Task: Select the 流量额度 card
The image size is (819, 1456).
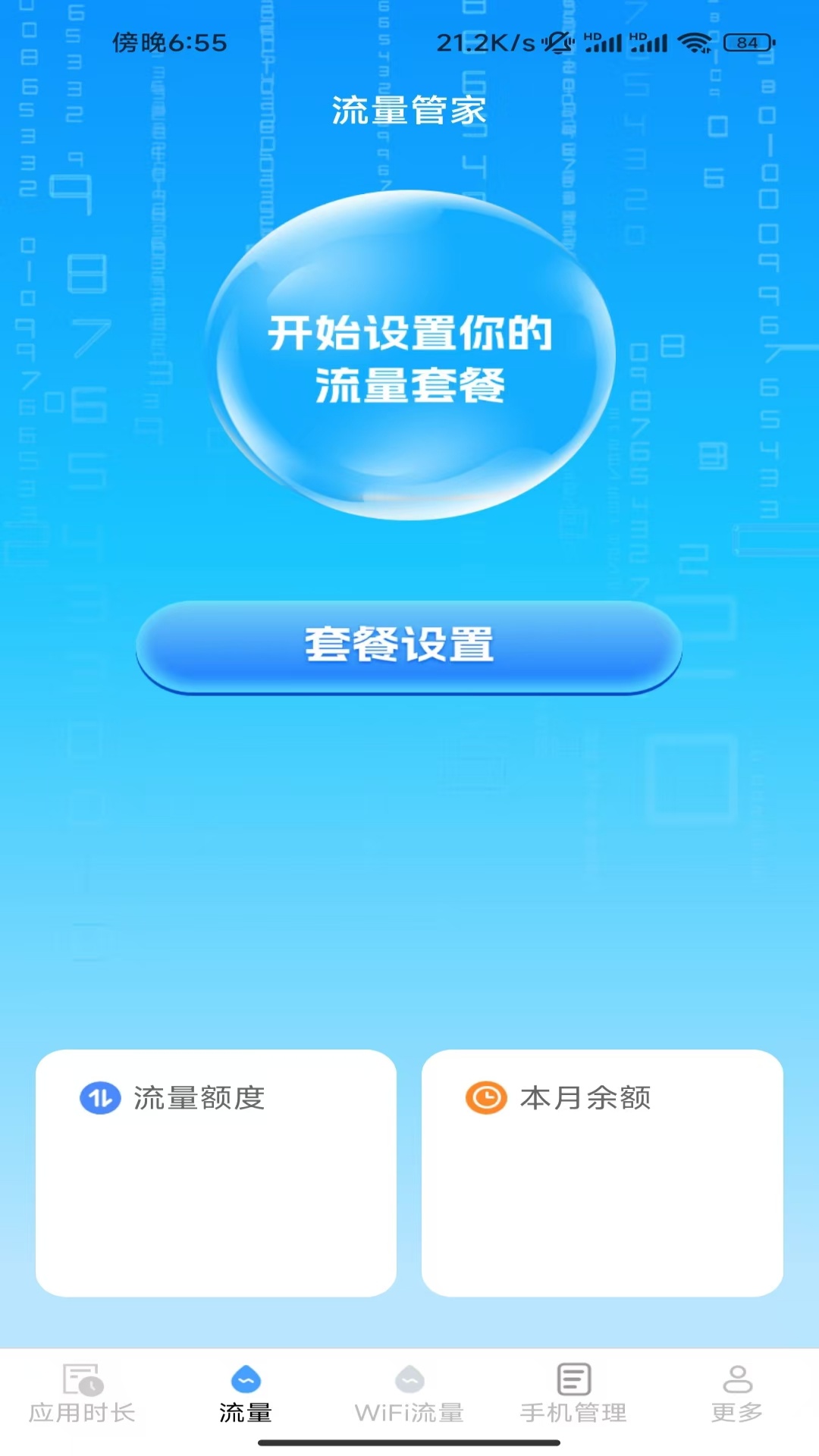Action: point(218,1175)
